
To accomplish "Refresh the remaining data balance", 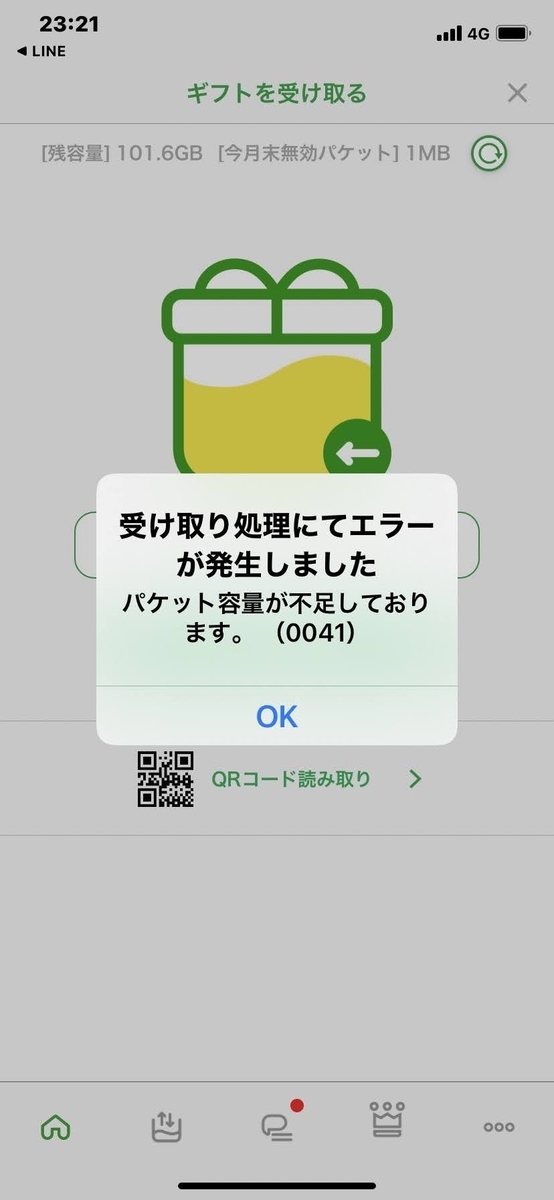I will [x=489, y=154].
